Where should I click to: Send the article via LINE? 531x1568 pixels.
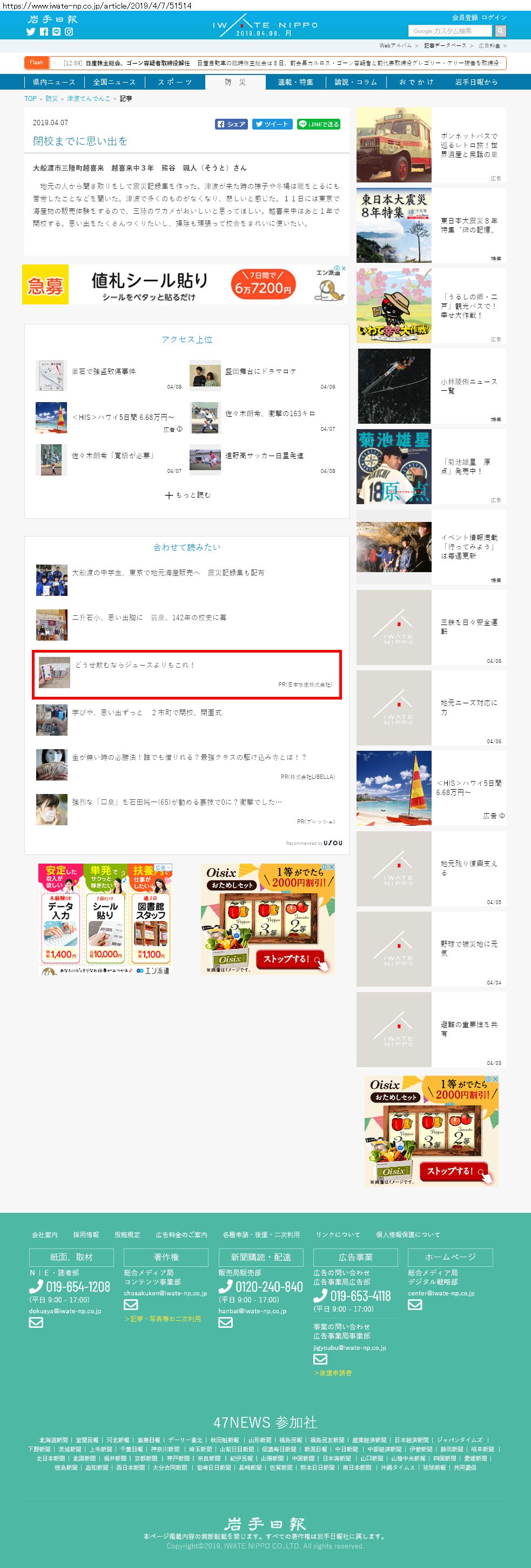point(319,124)
